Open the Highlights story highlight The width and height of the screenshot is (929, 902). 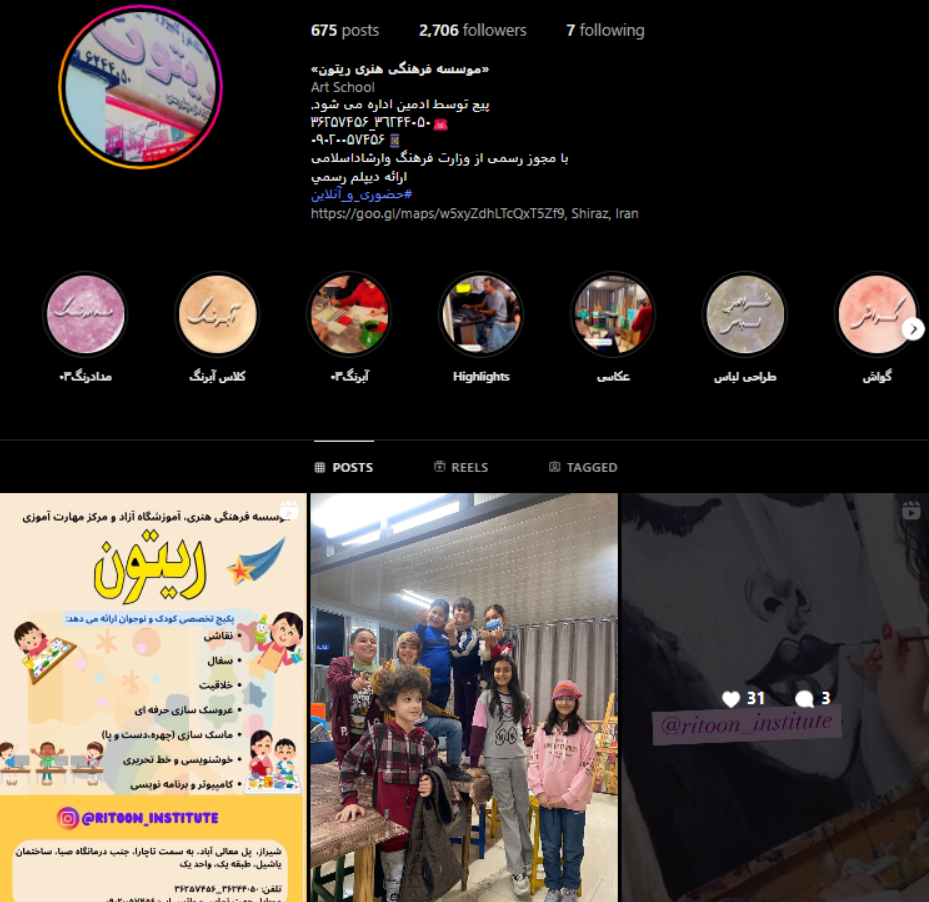pyautogui.click(x=480, y=314)
